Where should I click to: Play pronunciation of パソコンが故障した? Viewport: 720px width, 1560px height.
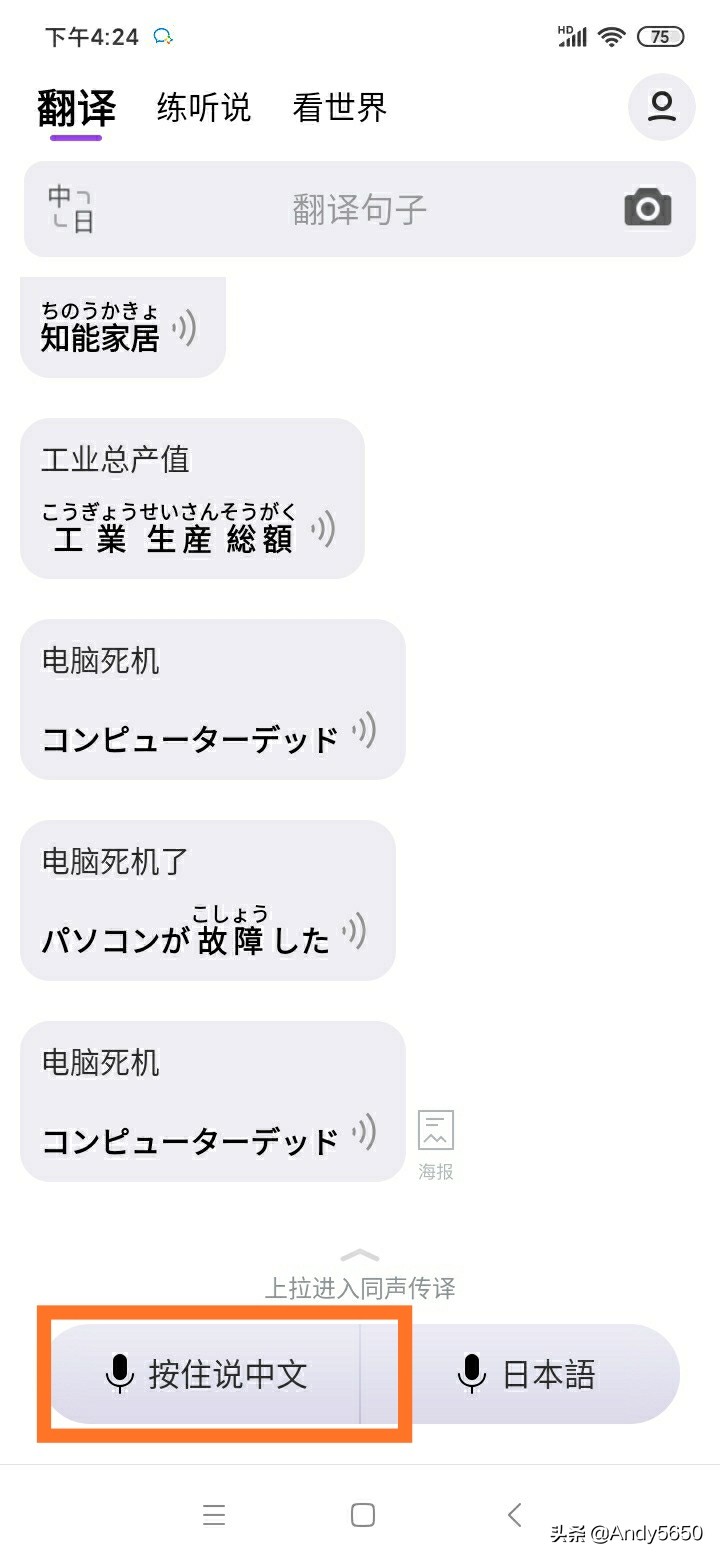353,932
